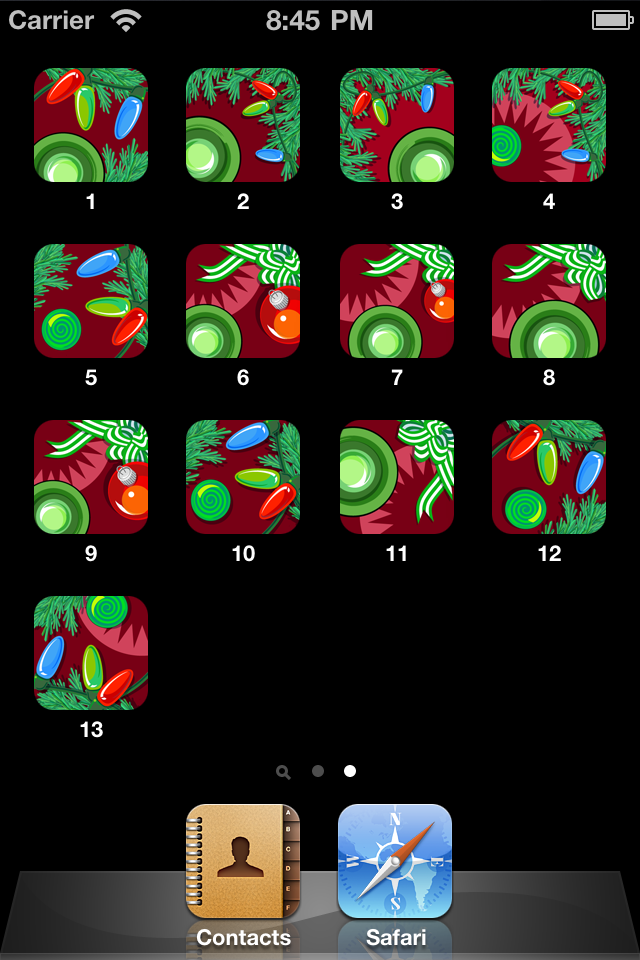Launch the app labeled 9

91,477
